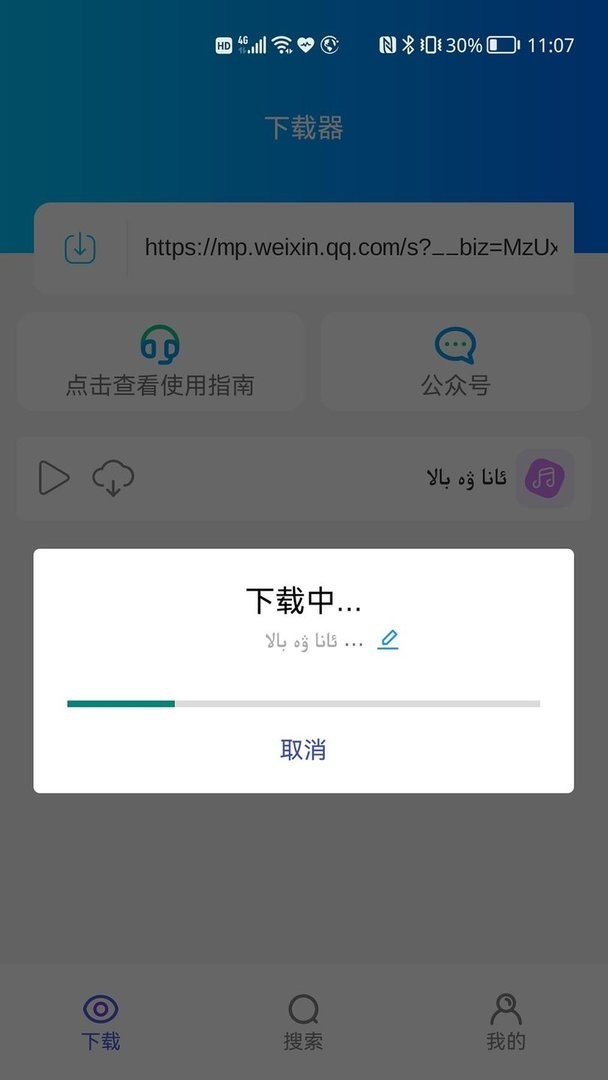Image resolution: width=608 pixels, height=1080 pixels.
Task: Download the track via cloud icon
Action: click(x=113, y=478)
